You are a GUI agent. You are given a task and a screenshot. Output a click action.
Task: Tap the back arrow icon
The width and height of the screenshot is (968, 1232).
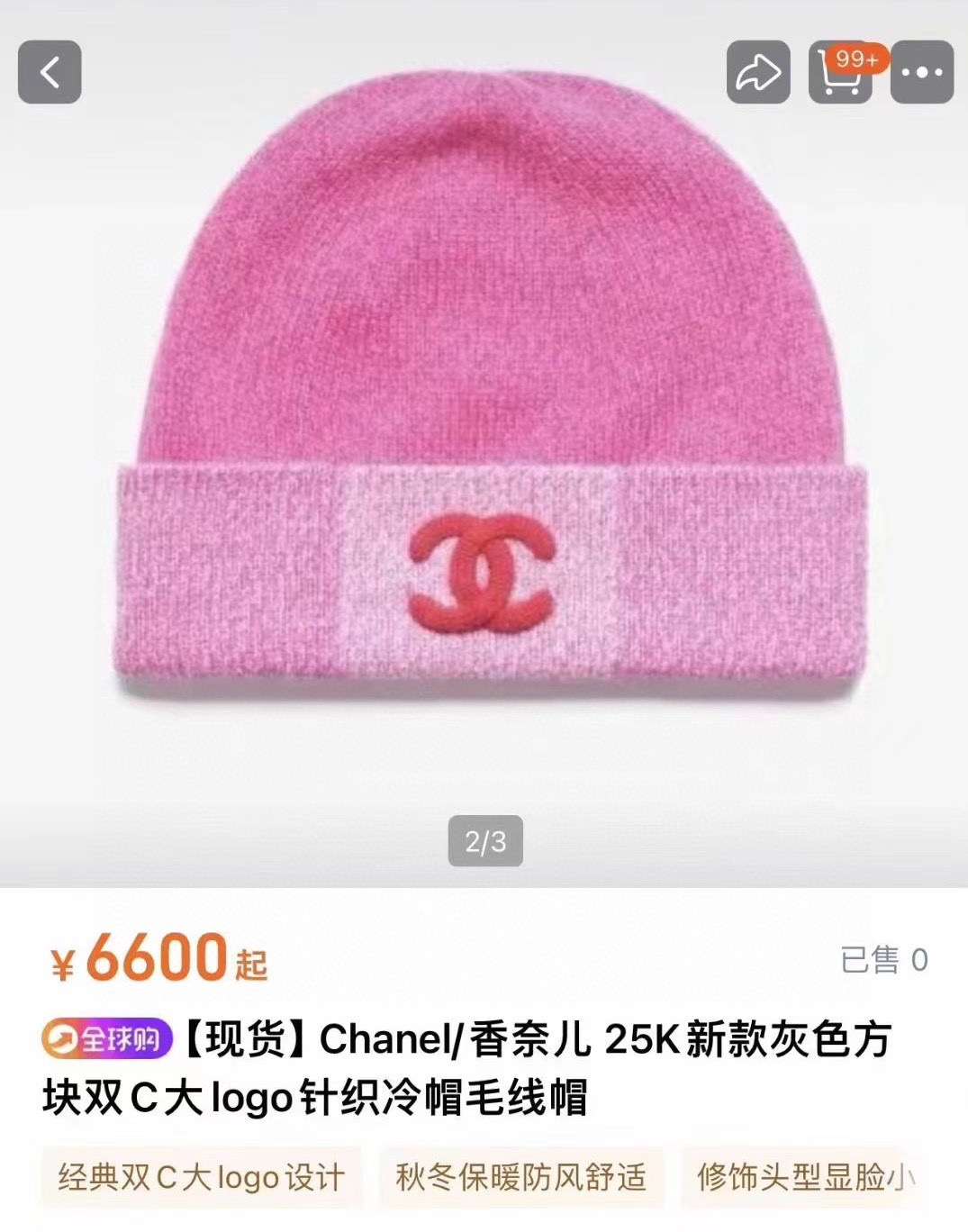pyautogui.click(x=50, y=74)
